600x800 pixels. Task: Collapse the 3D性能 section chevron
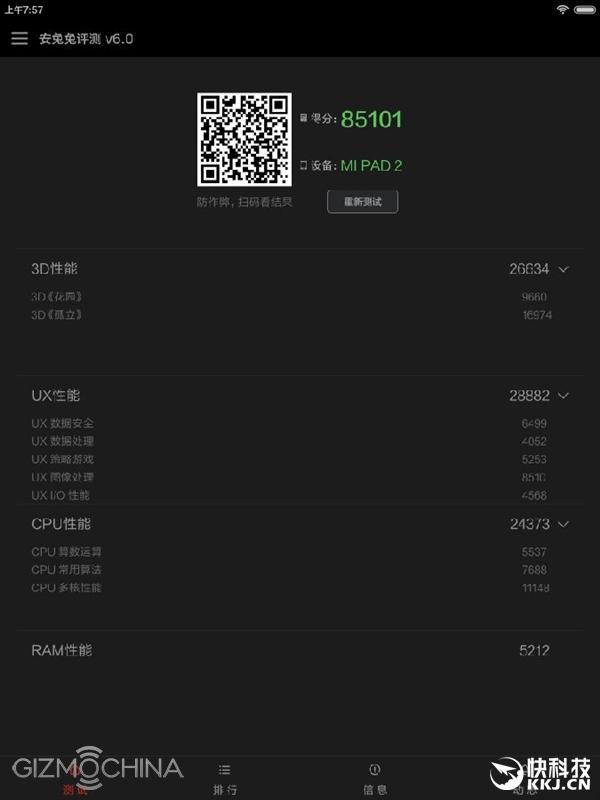point(564,269)
